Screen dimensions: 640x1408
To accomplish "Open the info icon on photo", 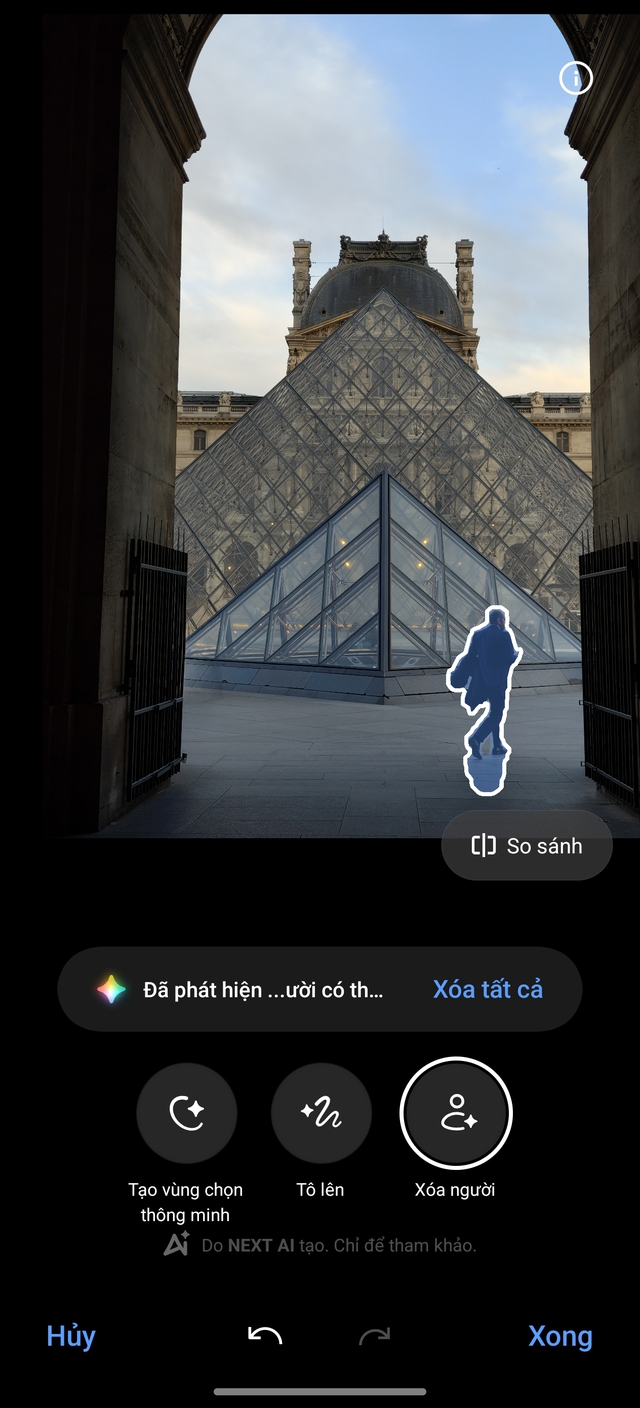I will click(576, 78).
